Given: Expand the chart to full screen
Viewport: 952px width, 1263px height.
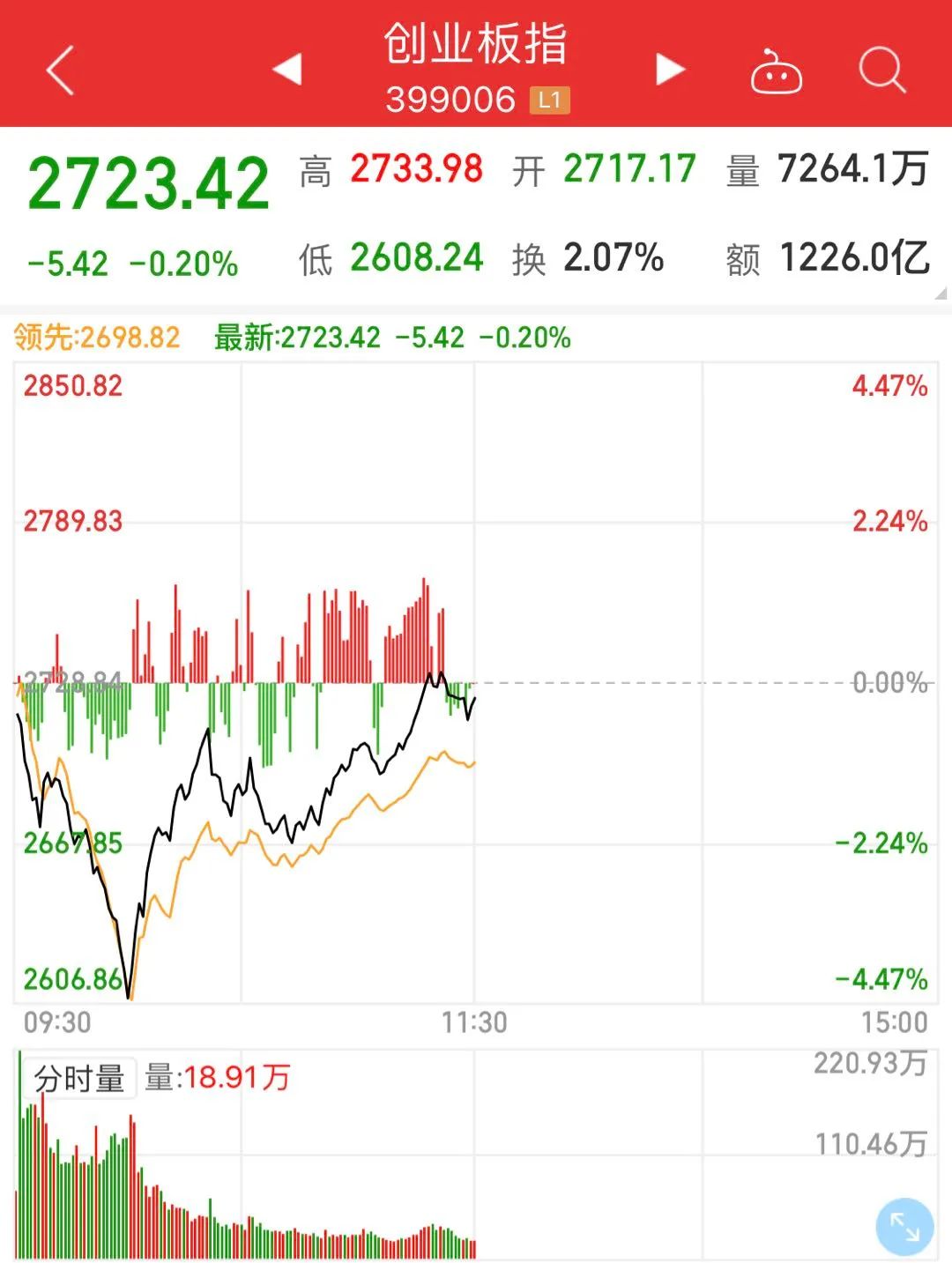Looking at the screenshot, I should pyautogui.click(x=904, y=1226).
